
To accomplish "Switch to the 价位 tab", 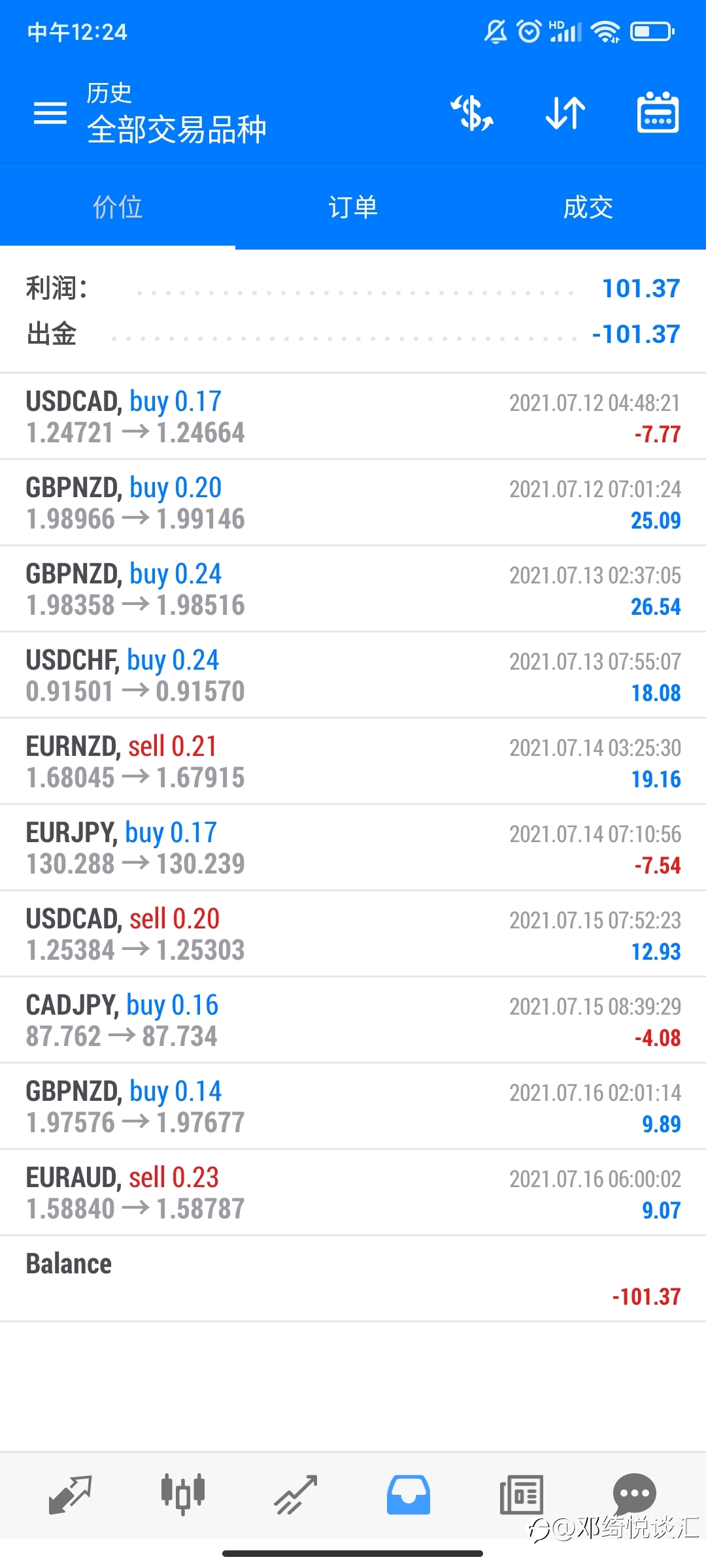I will coord(118,206).
